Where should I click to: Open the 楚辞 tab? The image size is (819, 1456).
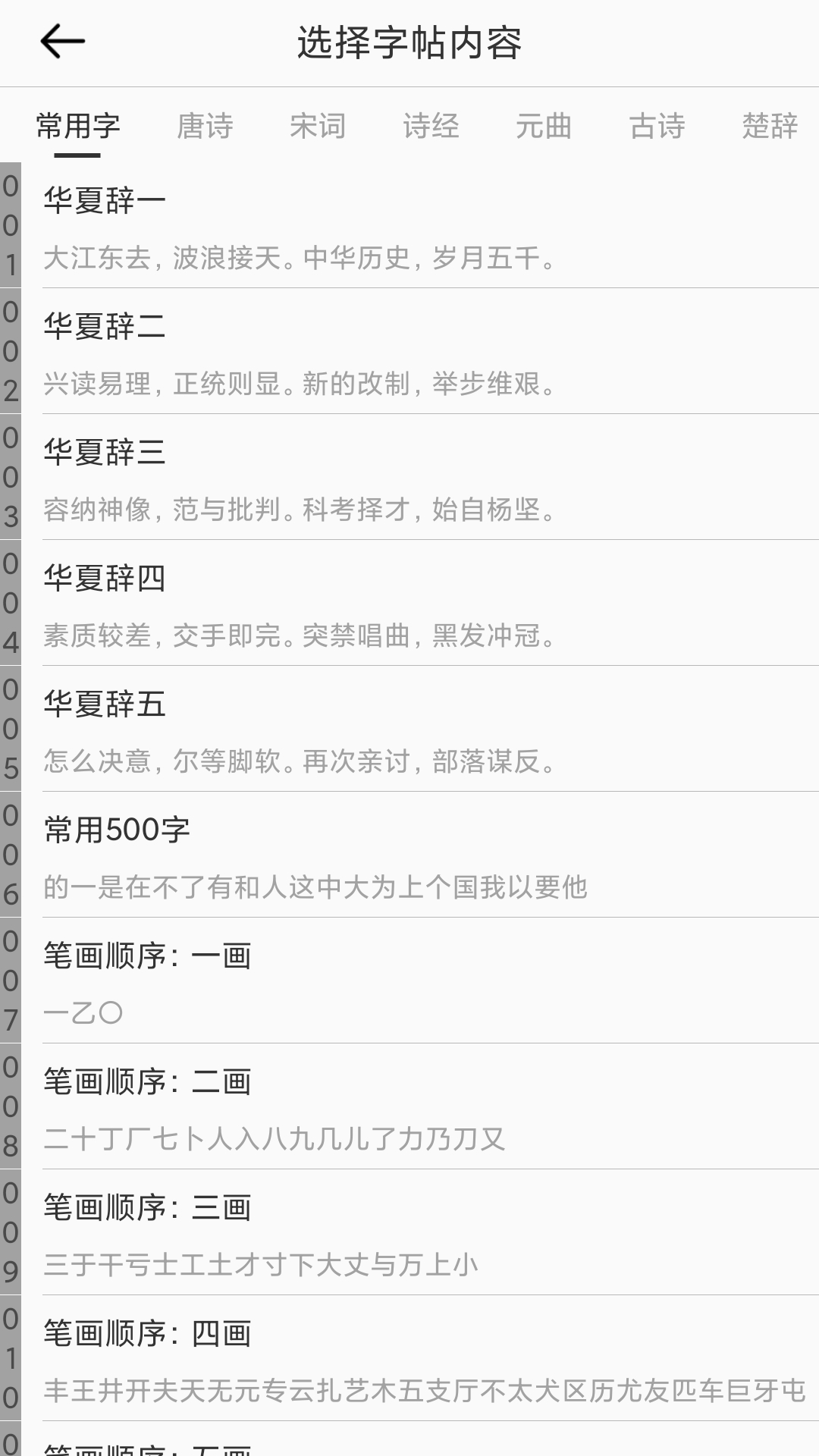click(x=770, y=126)
